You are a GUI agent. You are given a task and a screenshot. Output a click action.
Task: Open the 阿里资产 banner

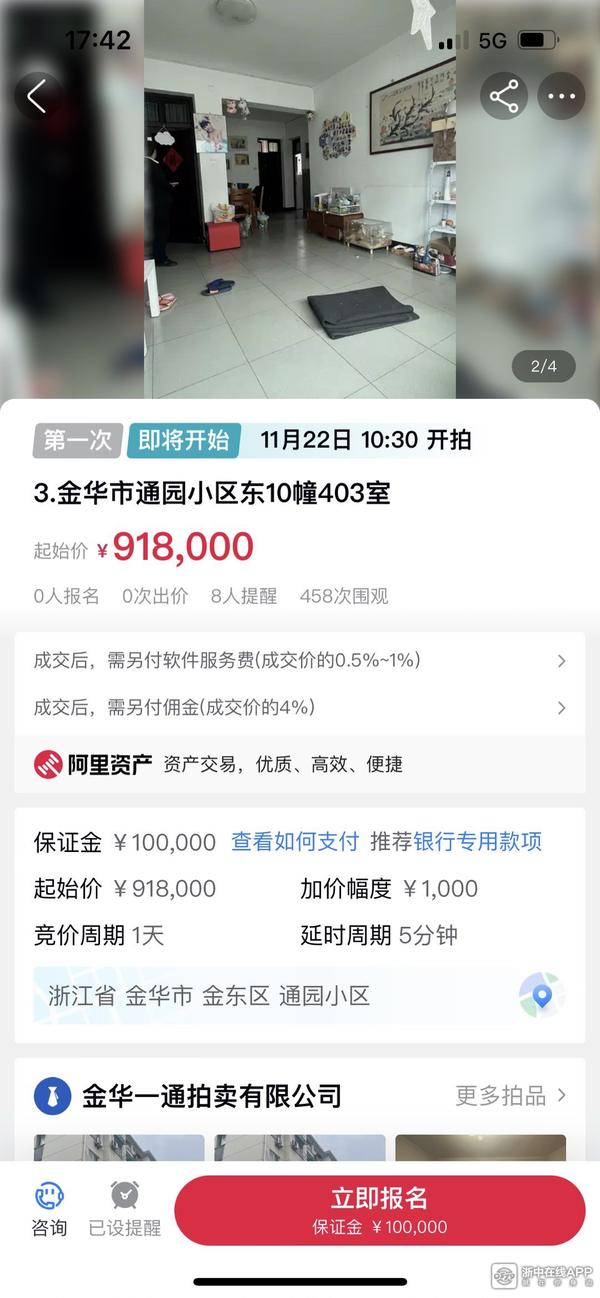point(300,764)
